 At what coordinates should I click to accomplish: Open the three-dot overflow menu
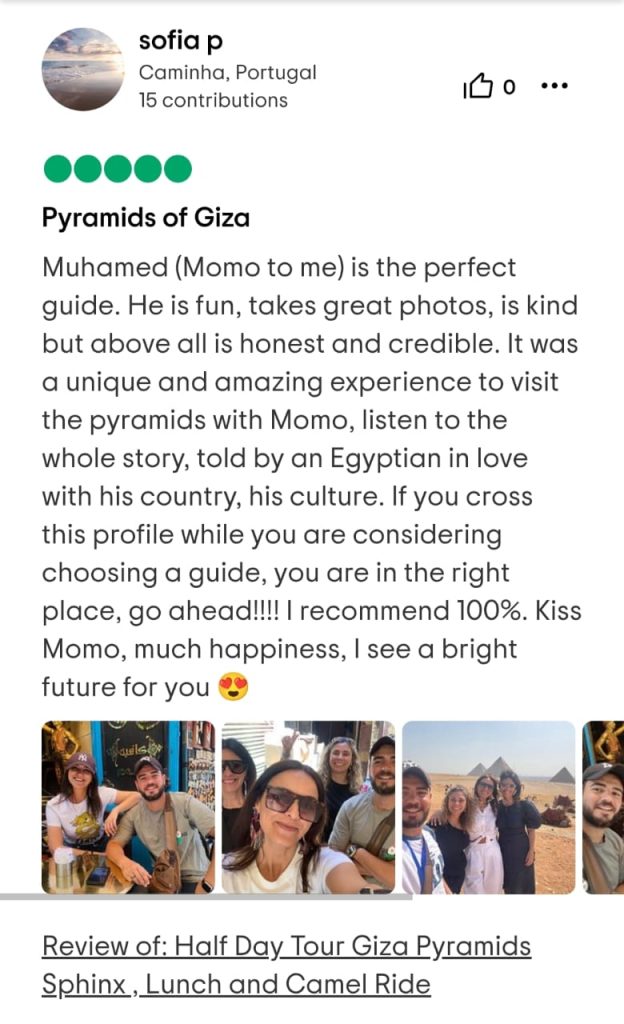pyautogui.click(x=554, y=87)
